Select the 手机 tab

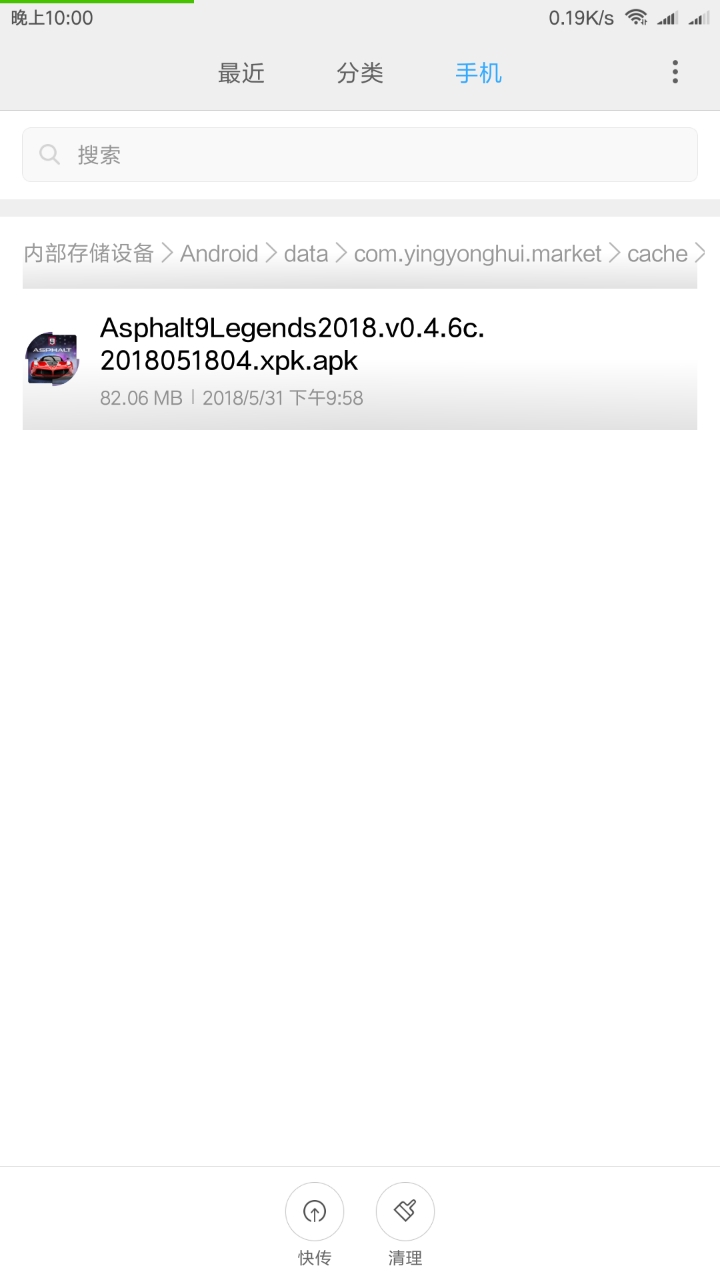click(x=478, y=73)
